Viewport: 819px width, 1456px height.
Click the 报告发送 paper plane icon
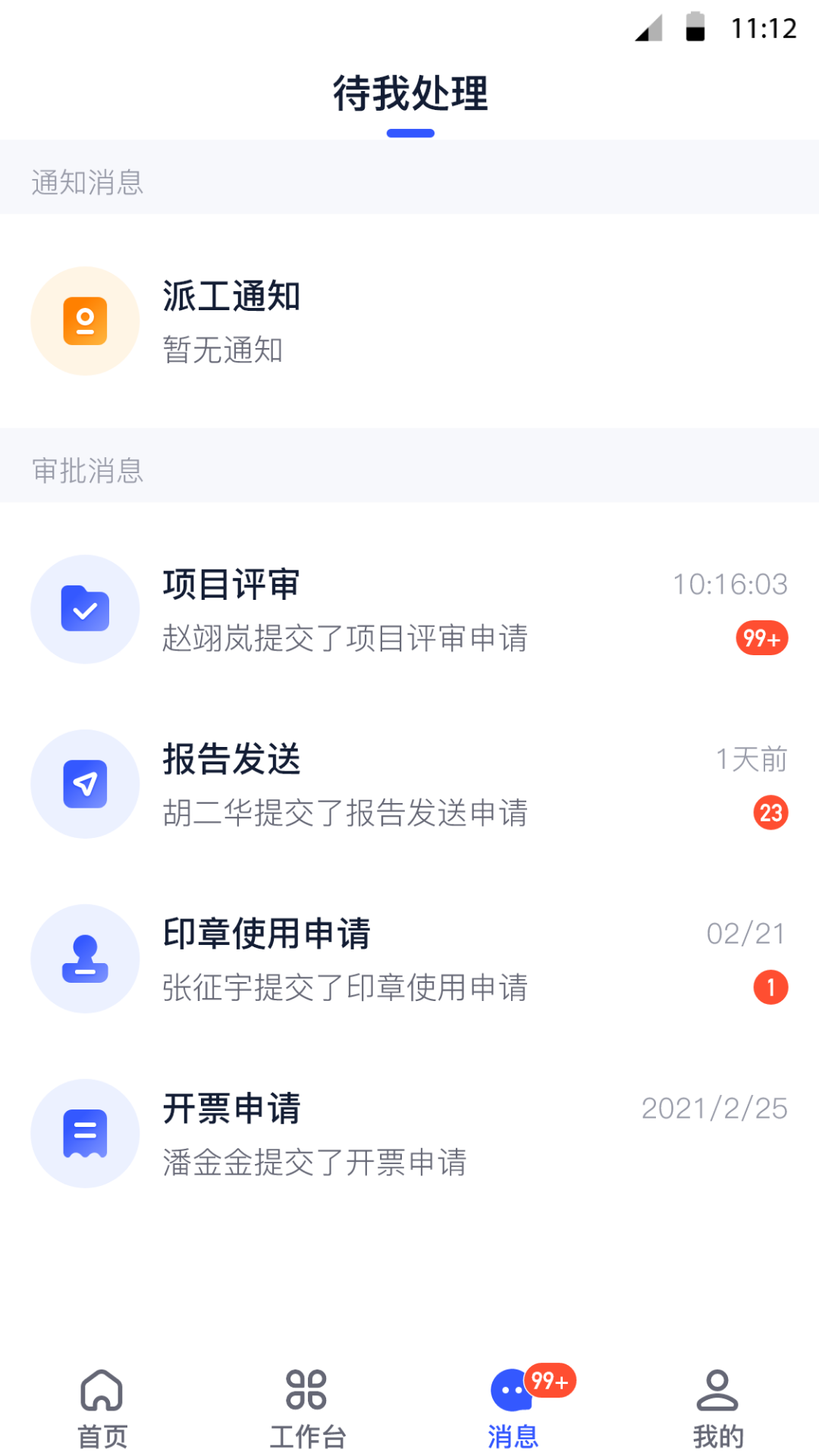pyautogui.click(x=85, y=784)
